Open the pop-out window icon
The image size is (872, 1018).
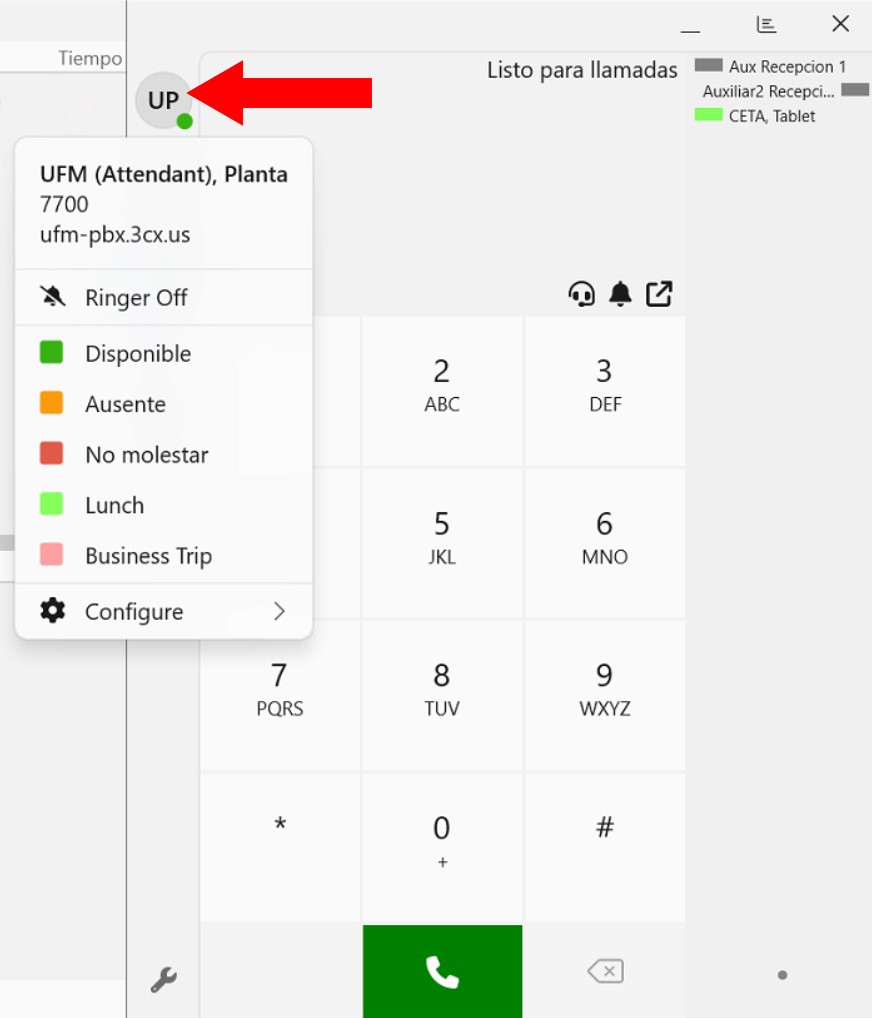pos(659,294)
